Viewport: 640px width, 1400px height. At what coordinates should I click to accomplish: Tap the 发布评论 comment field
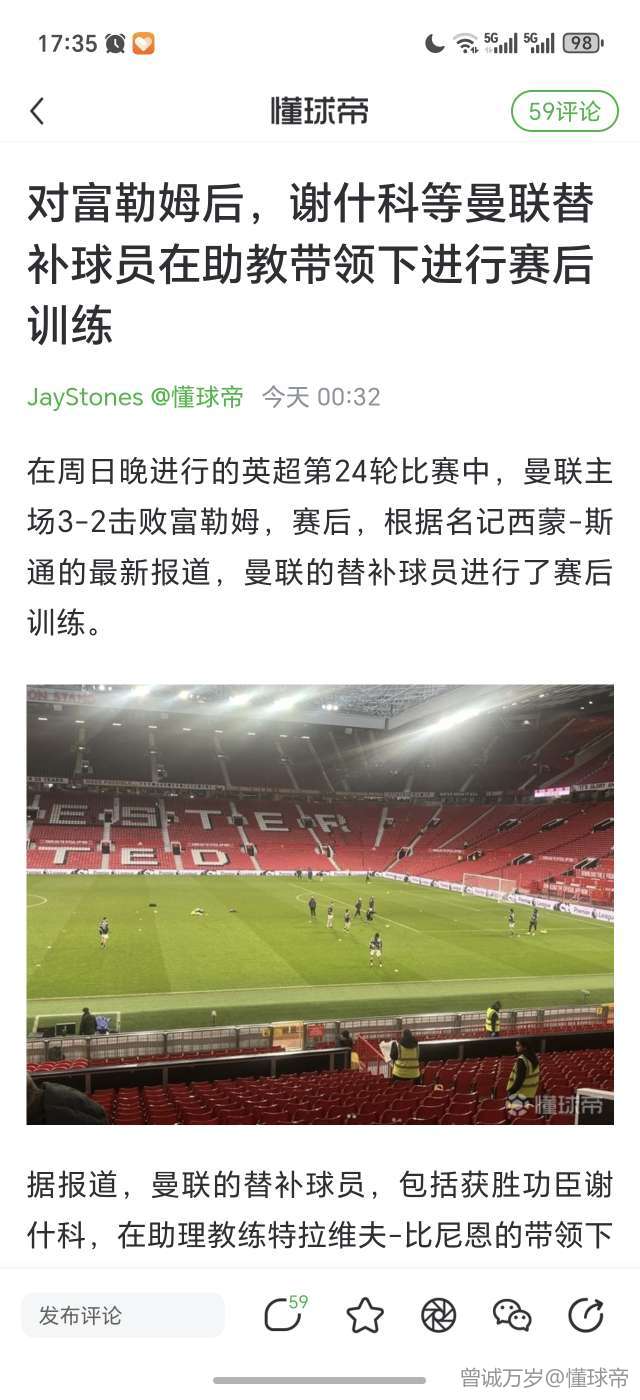[x=122, y=1315]
